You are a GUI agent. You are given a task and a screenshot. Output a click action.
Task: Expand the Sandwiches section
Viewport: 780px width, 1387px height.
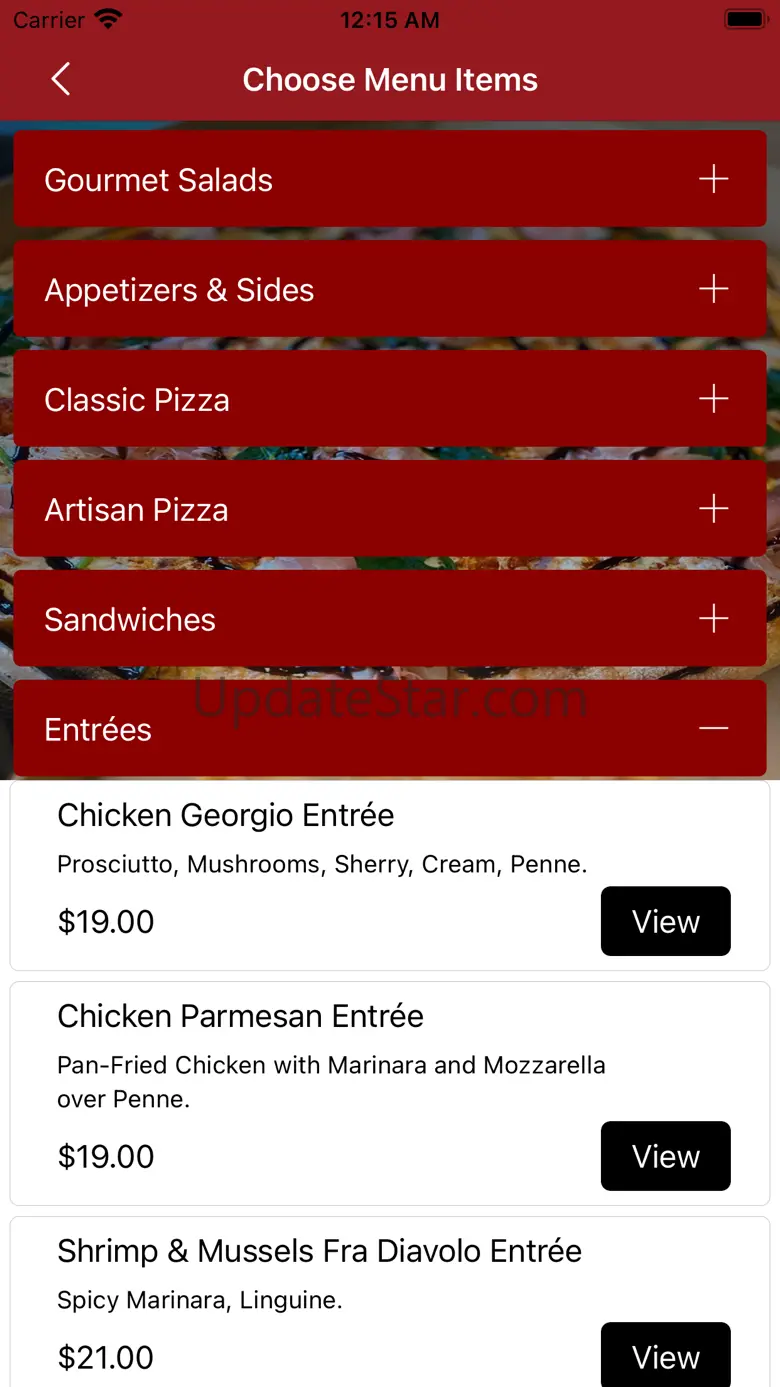coord(713,619)
